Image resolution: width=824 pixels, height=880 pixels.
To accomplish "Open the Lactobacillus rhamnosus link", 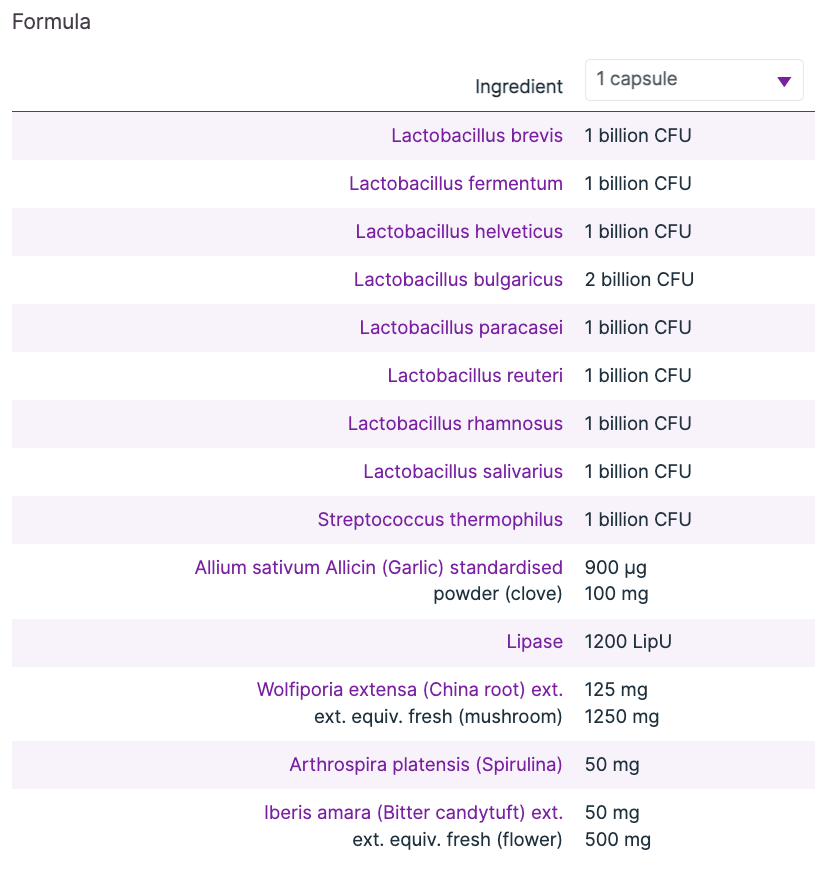I will [455, 424].
